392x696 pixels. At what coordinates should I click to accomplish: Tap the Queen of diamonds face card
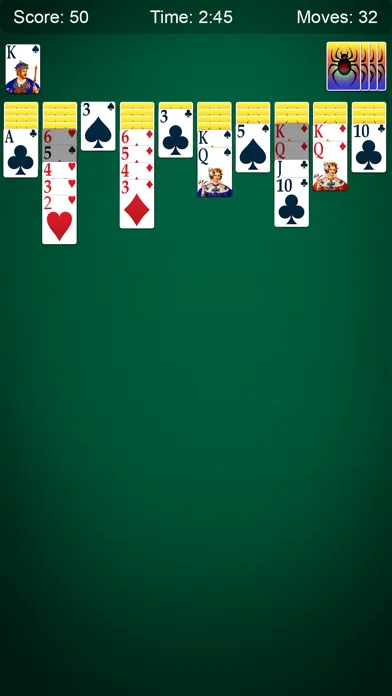pyautogui.click(x=330, y=166)
